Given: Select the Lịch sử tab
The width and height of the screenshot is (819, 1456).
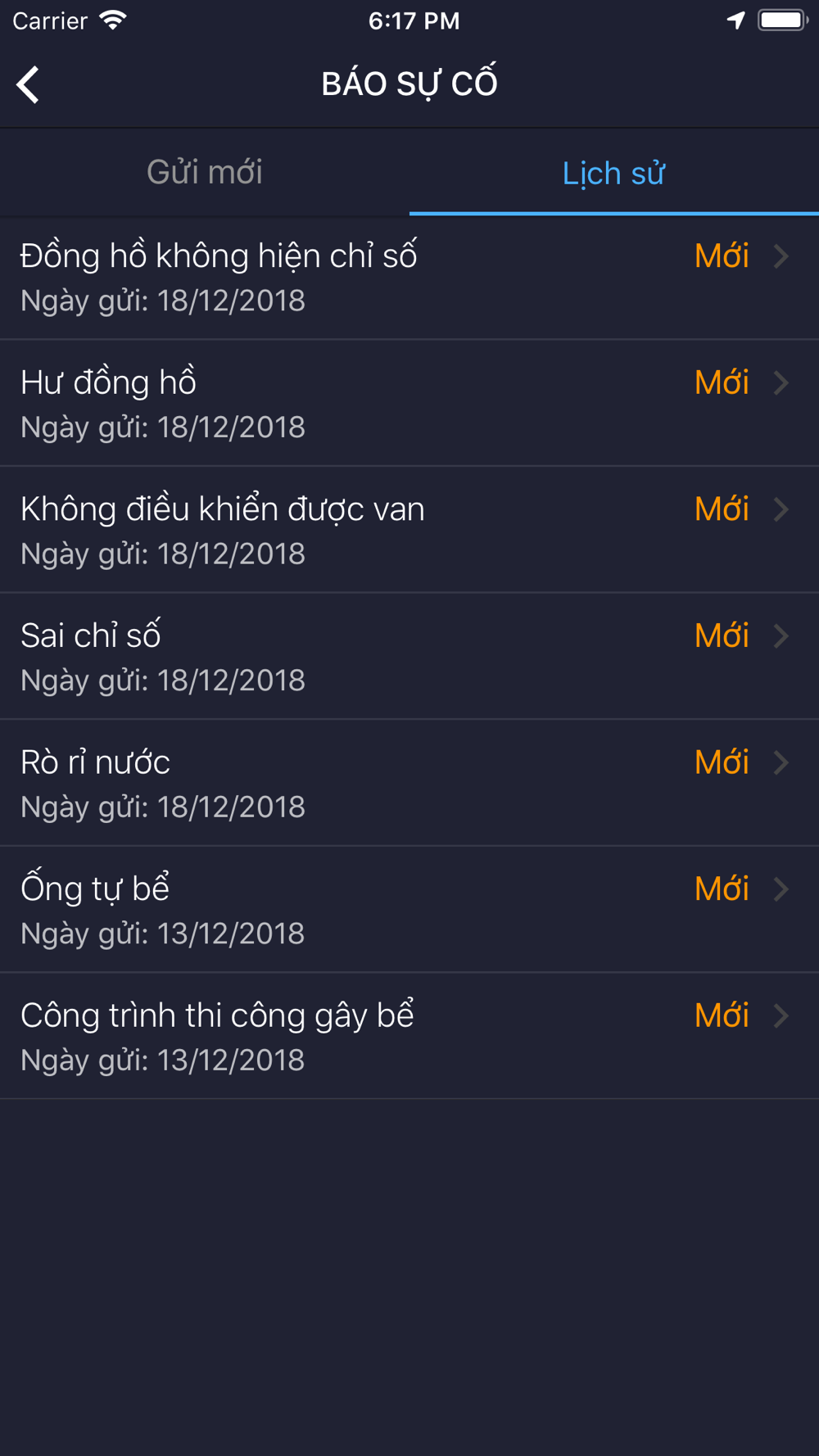Looking at the screenshot, I should pyautogui.click(x=614, y=173).
